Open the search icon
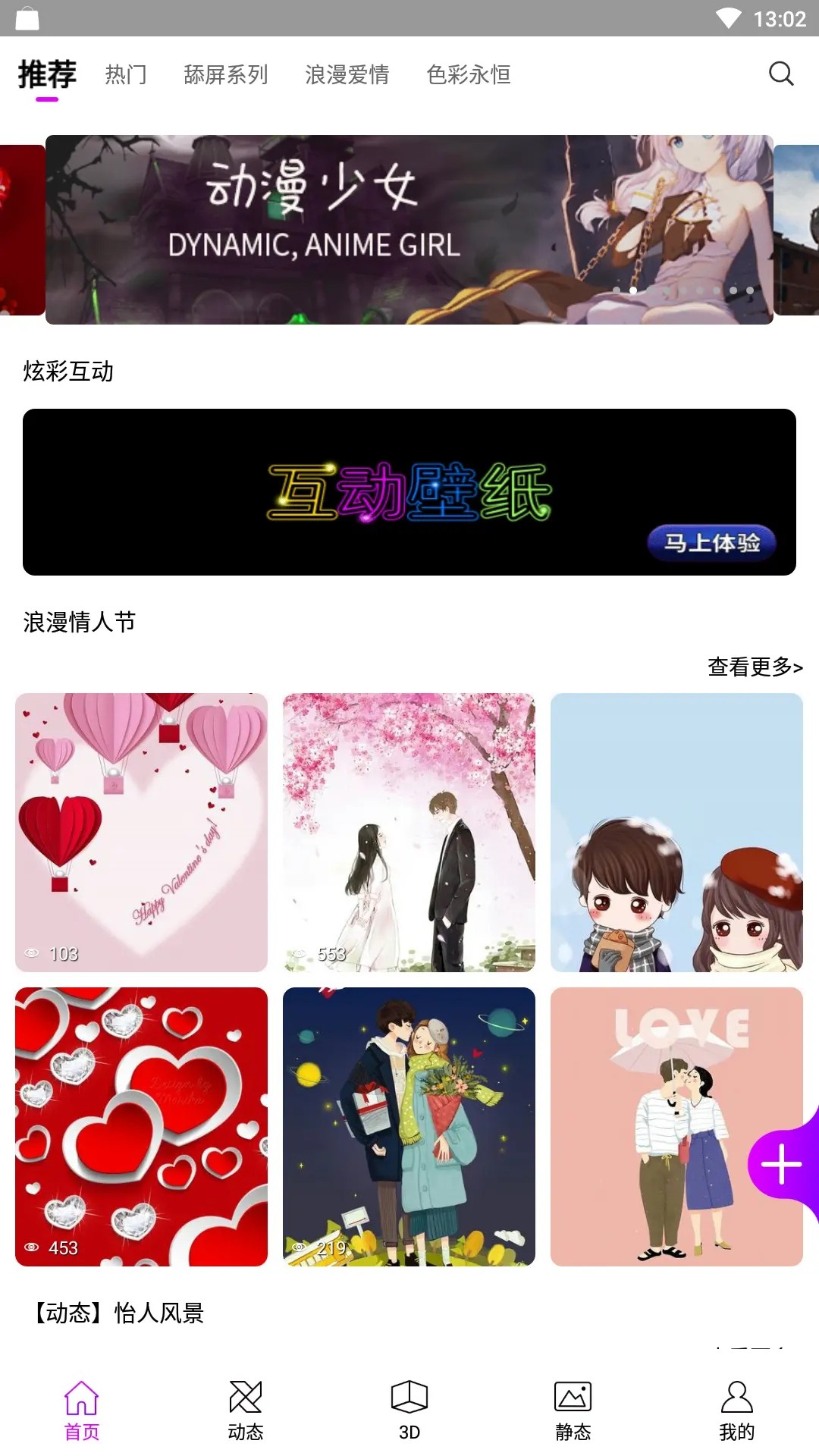The width and height of the screenshot is (819, 1456). click(x=780, y=74)
